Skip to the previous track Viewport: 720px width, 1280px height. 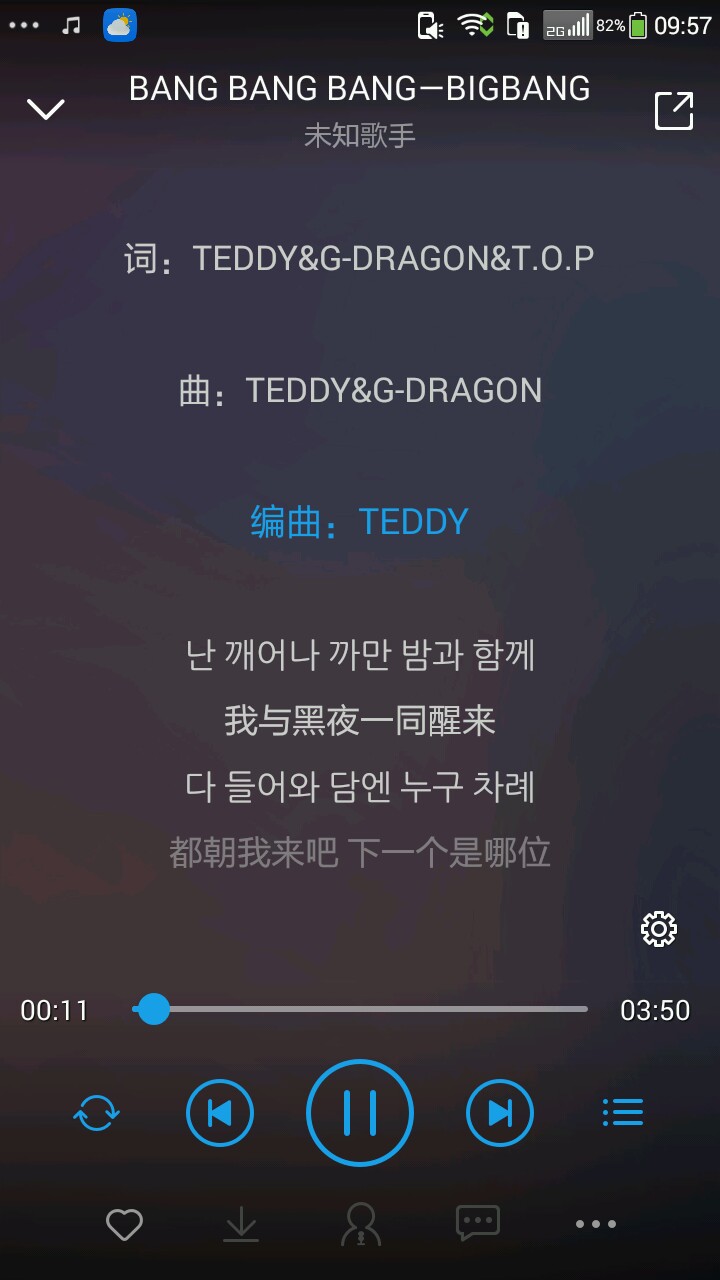[x=220, y=1112]
